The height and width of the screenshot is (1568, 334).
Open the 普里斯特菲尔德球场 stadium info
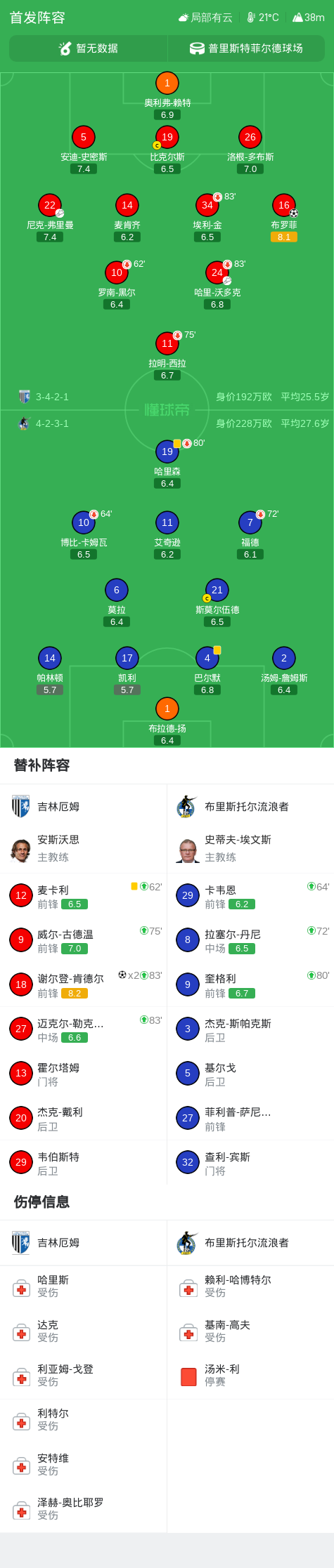coord(246,48)
